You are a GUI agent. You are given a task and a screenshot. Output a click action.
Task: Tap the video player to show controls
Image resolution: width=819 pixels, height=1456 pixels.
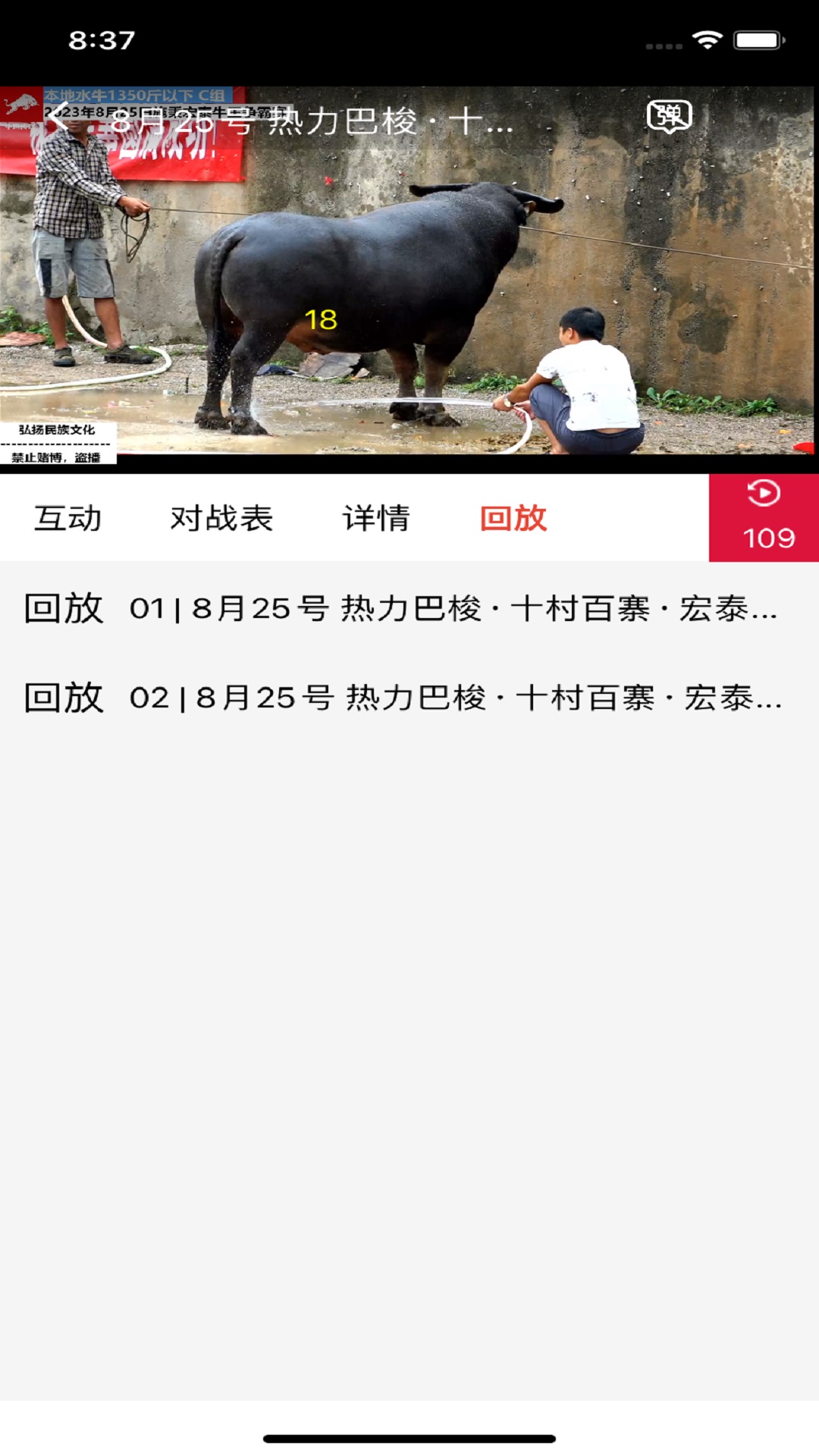coord(409,303)
